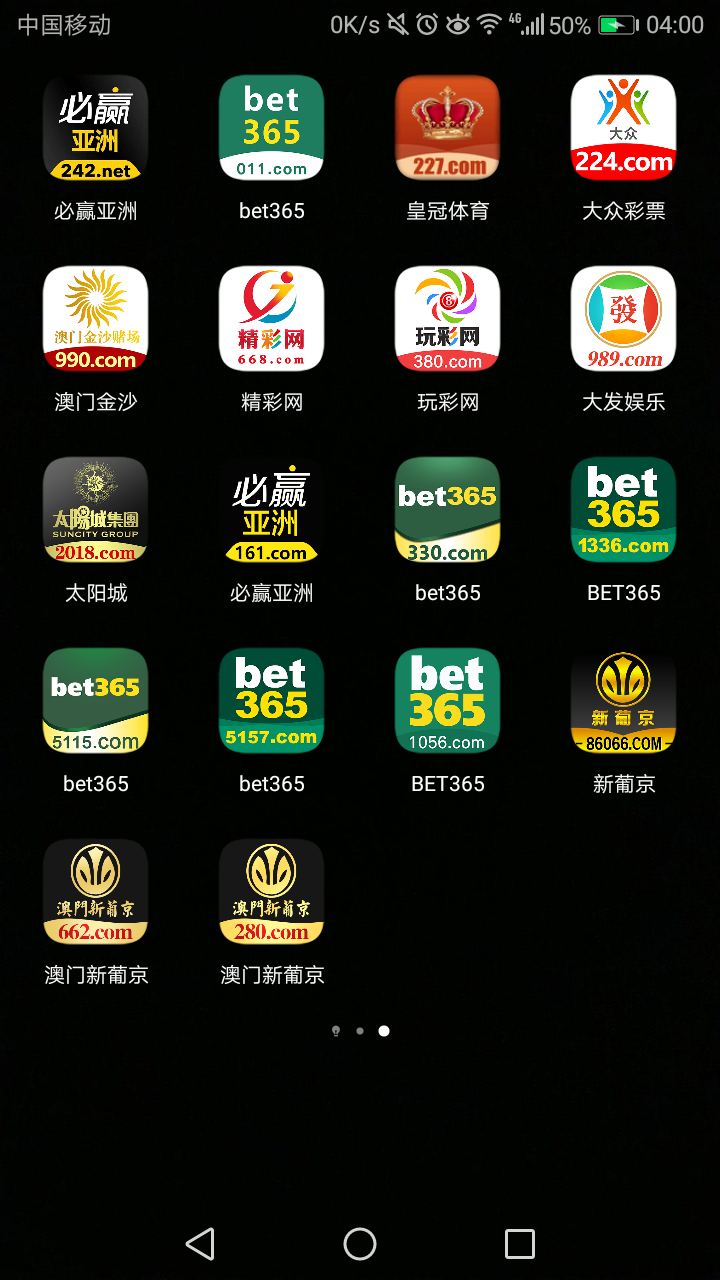The height and width of the screenshot is (1280, 720).
Task: Launch the 澳门金沙 app
Action: pos(96,319)
